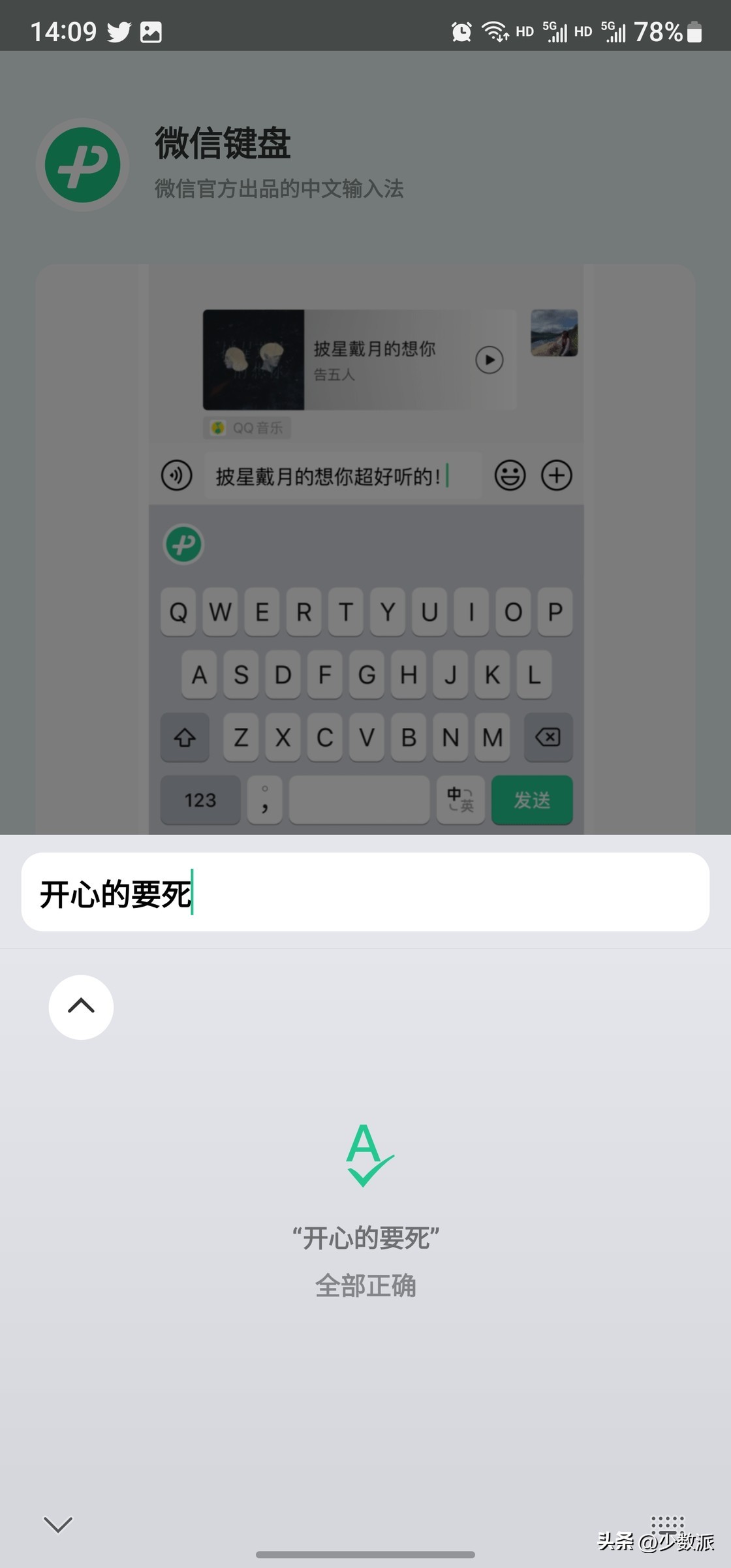Open the emoji smiley icon in the chat bar

[x=512, y=476]
